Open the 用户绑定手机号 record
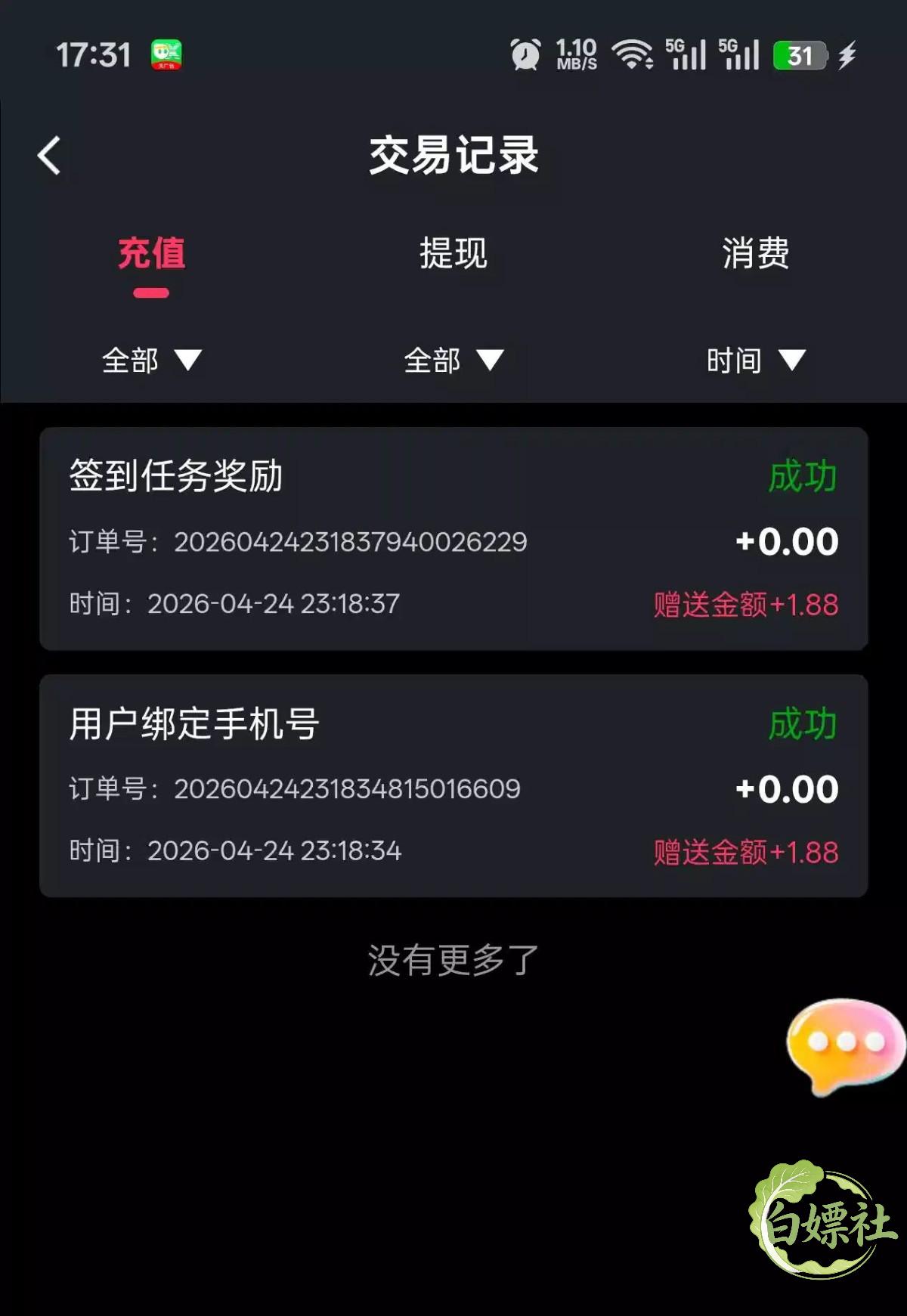Screen dimensions: 907x1316 [x=453, y=786]
